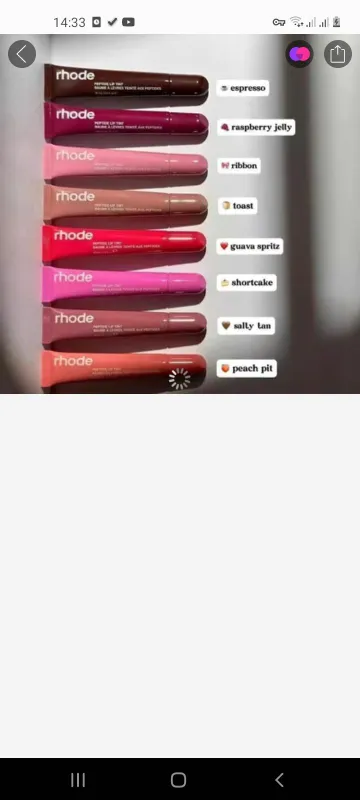360x800 pixels.
Task: Go to the home screen
Action: click(178, 780)
